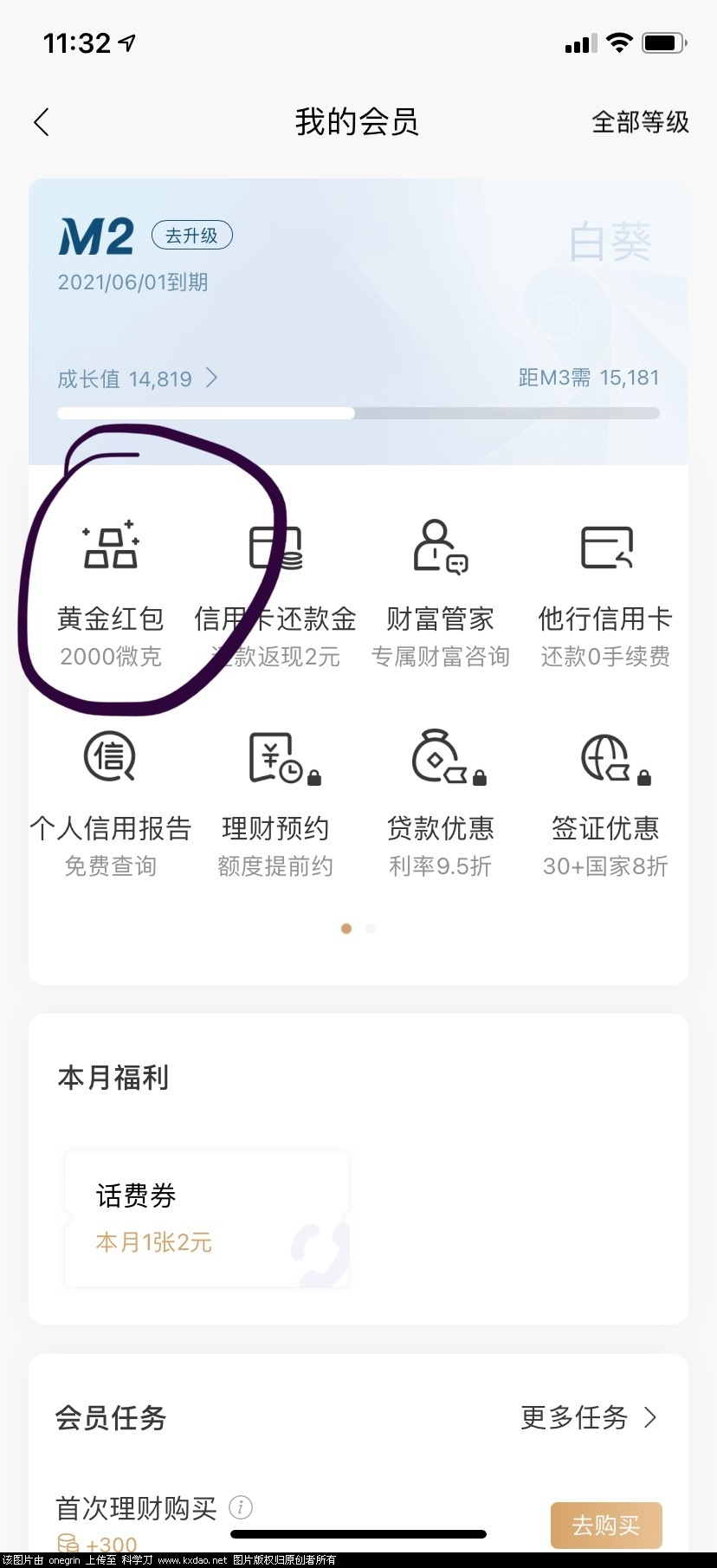Screen dimensions: 717x1568
Task: Tap 去购买 to make first purchase
Action: pyautogui.click(x=605, y=1525)
